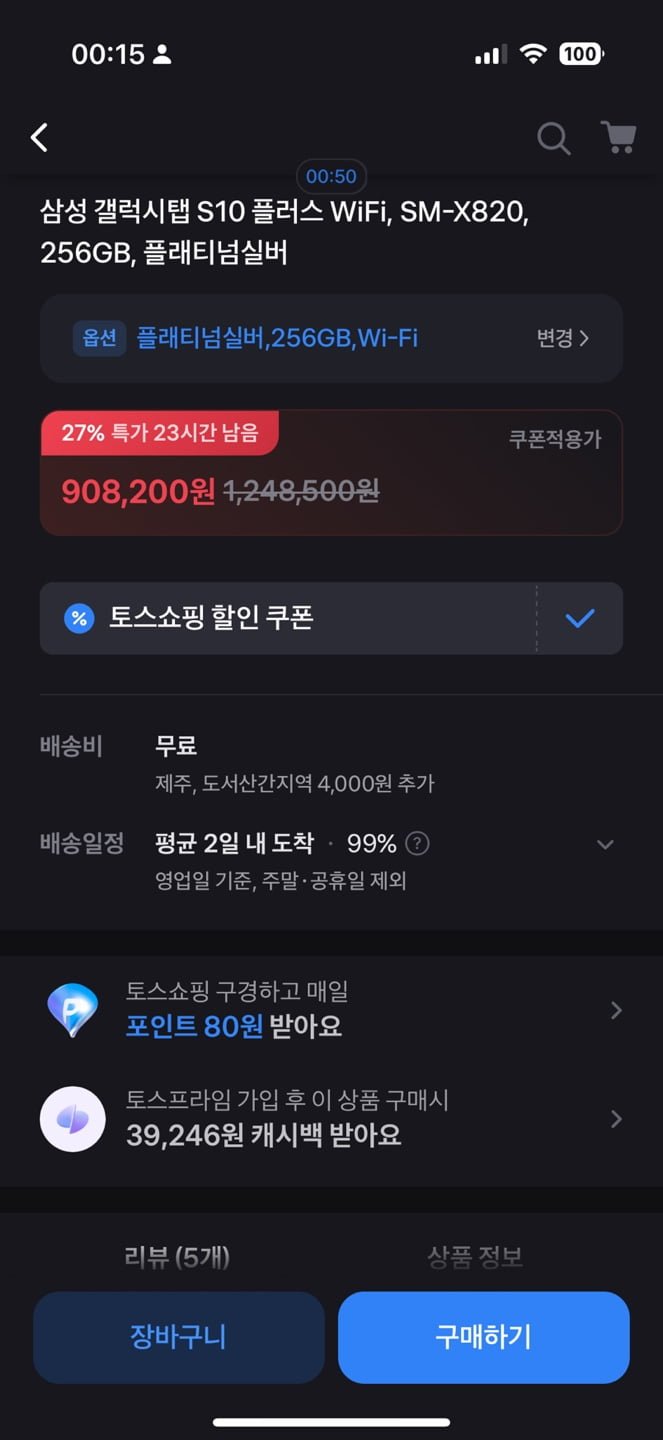Viewport: 663px width, 1440px height.
Task: Open the 토스프라임 39,246원 캐시백 row
Action: click(331, 1119)
